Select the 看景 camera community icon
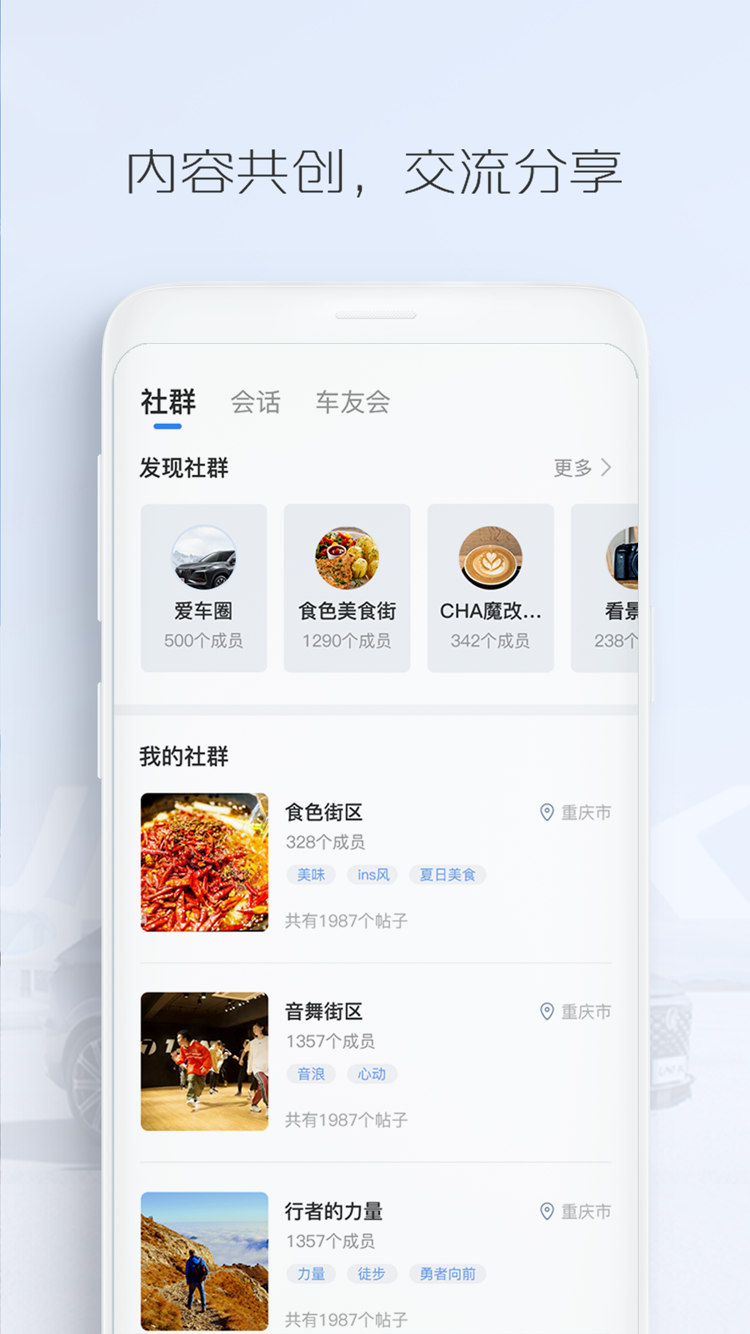The height and width of the screenshot is (1334, 750). 628,558
